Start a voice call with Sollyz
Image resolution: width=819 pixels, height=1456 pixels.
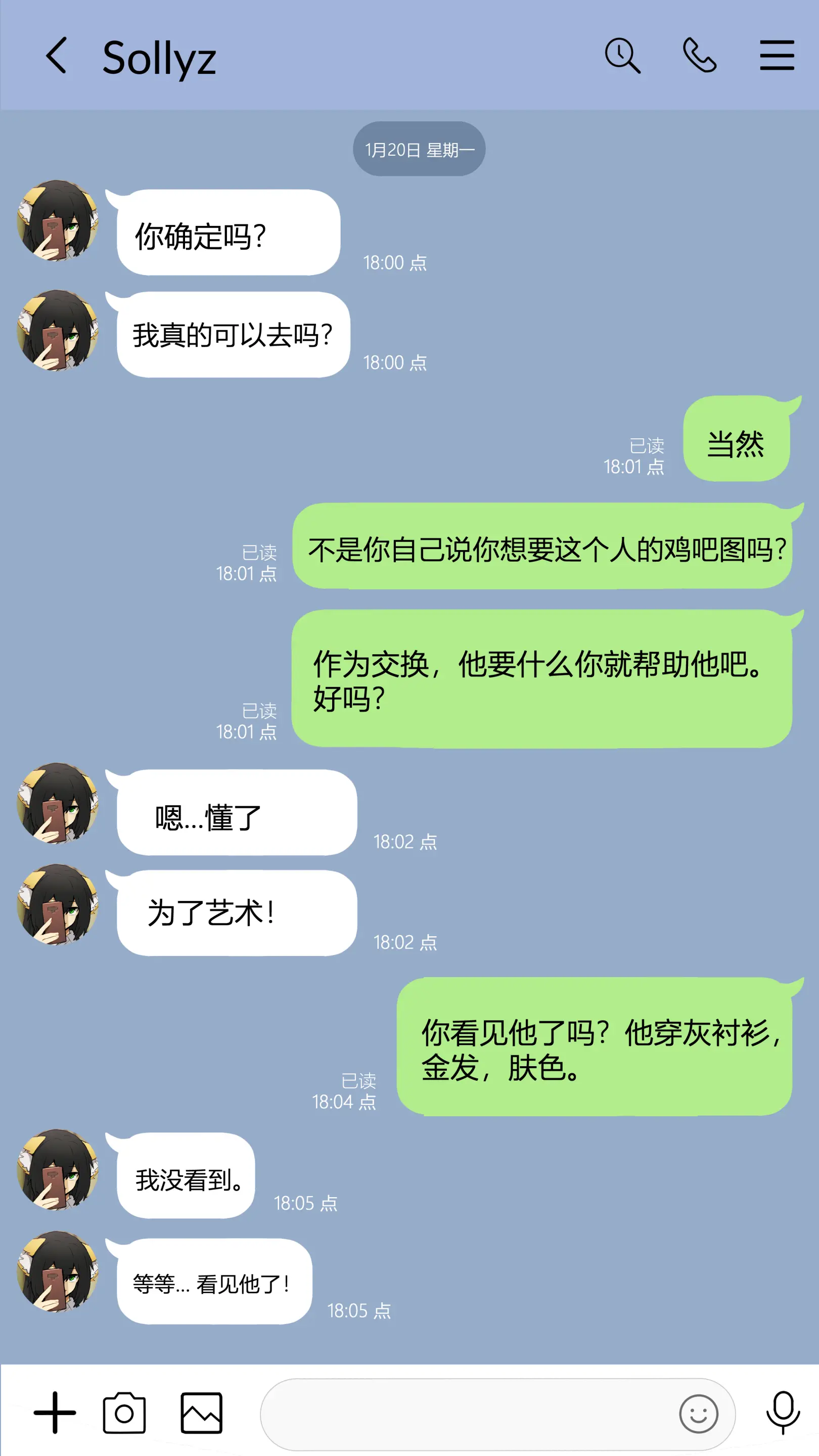(x=700, y=56)
